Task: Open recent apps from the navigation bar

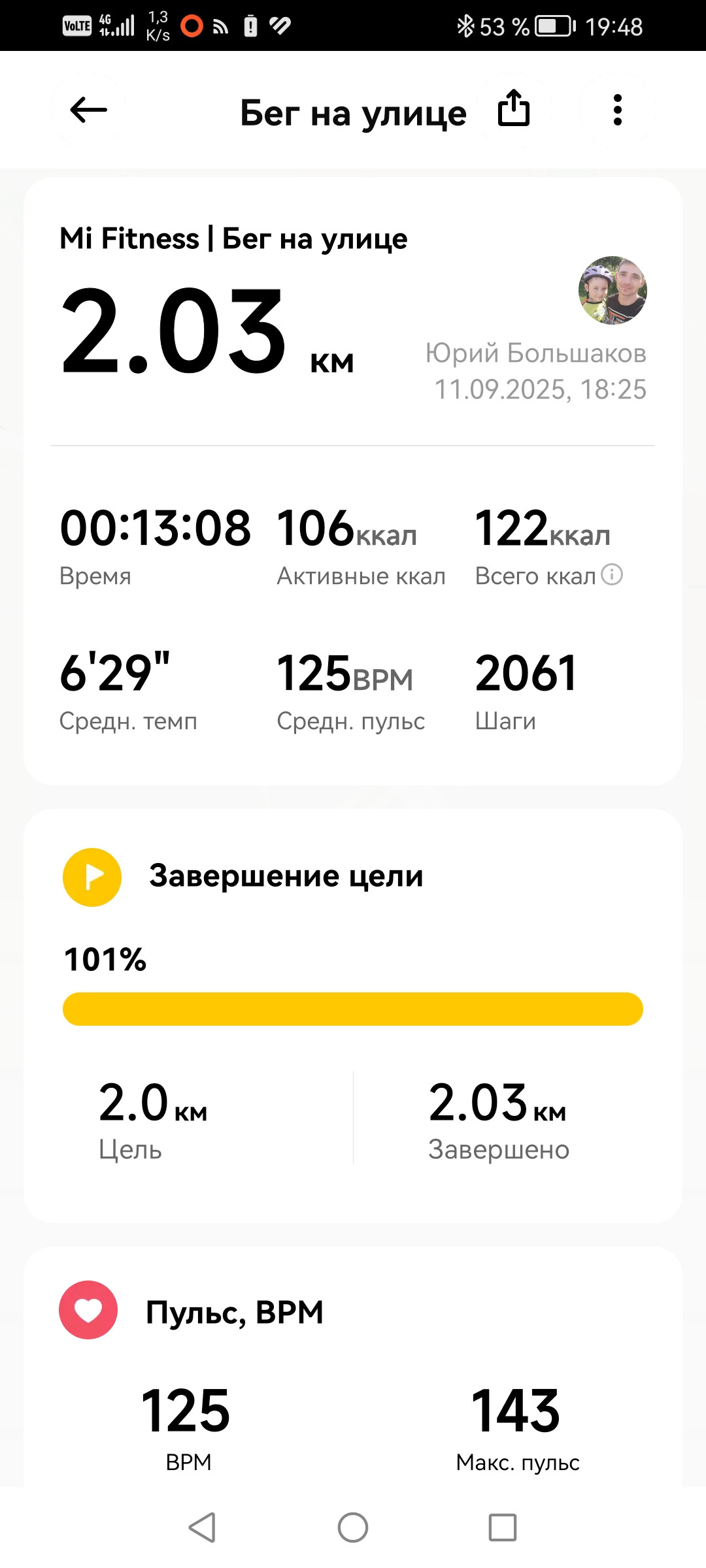Action: click(x=503, y=1527)
